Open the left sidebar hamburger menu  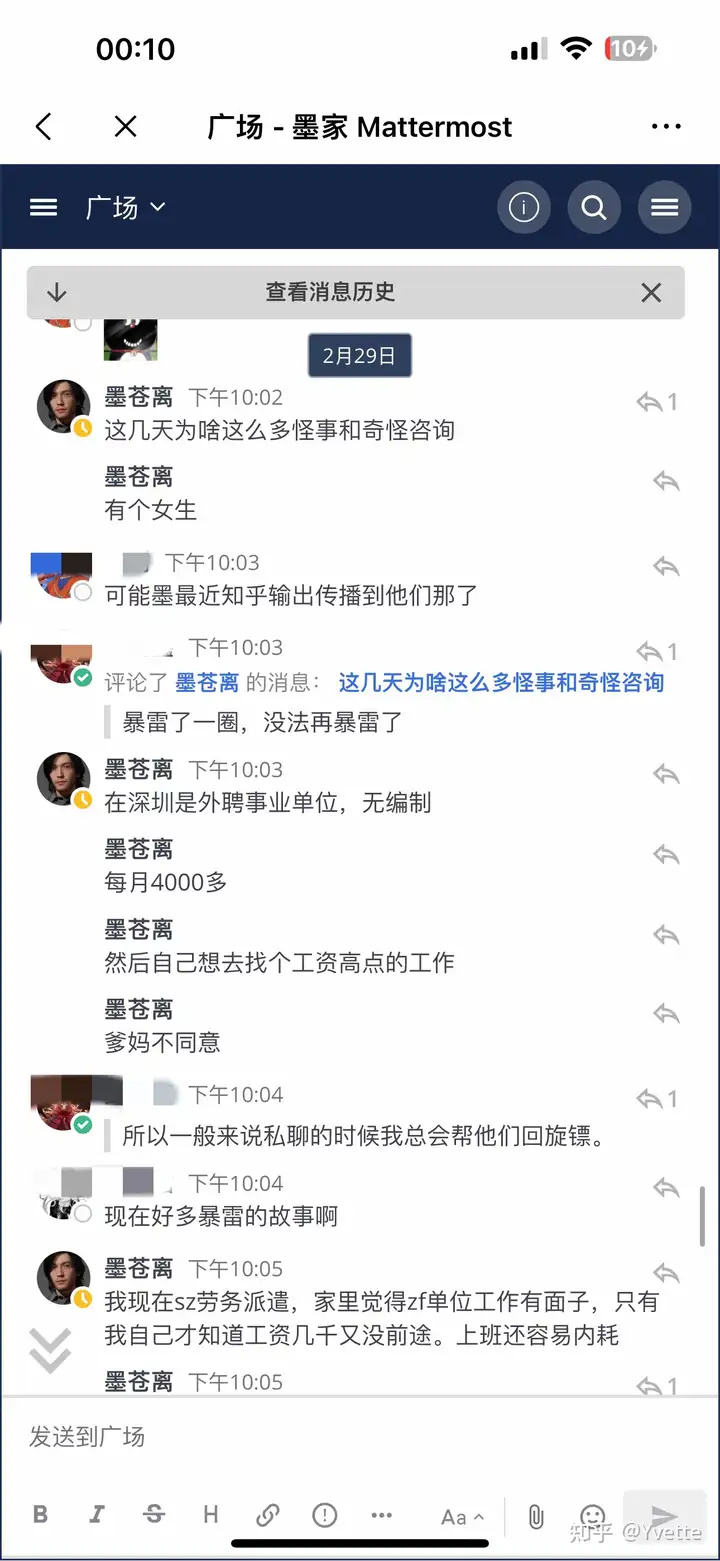pos(43,207)
